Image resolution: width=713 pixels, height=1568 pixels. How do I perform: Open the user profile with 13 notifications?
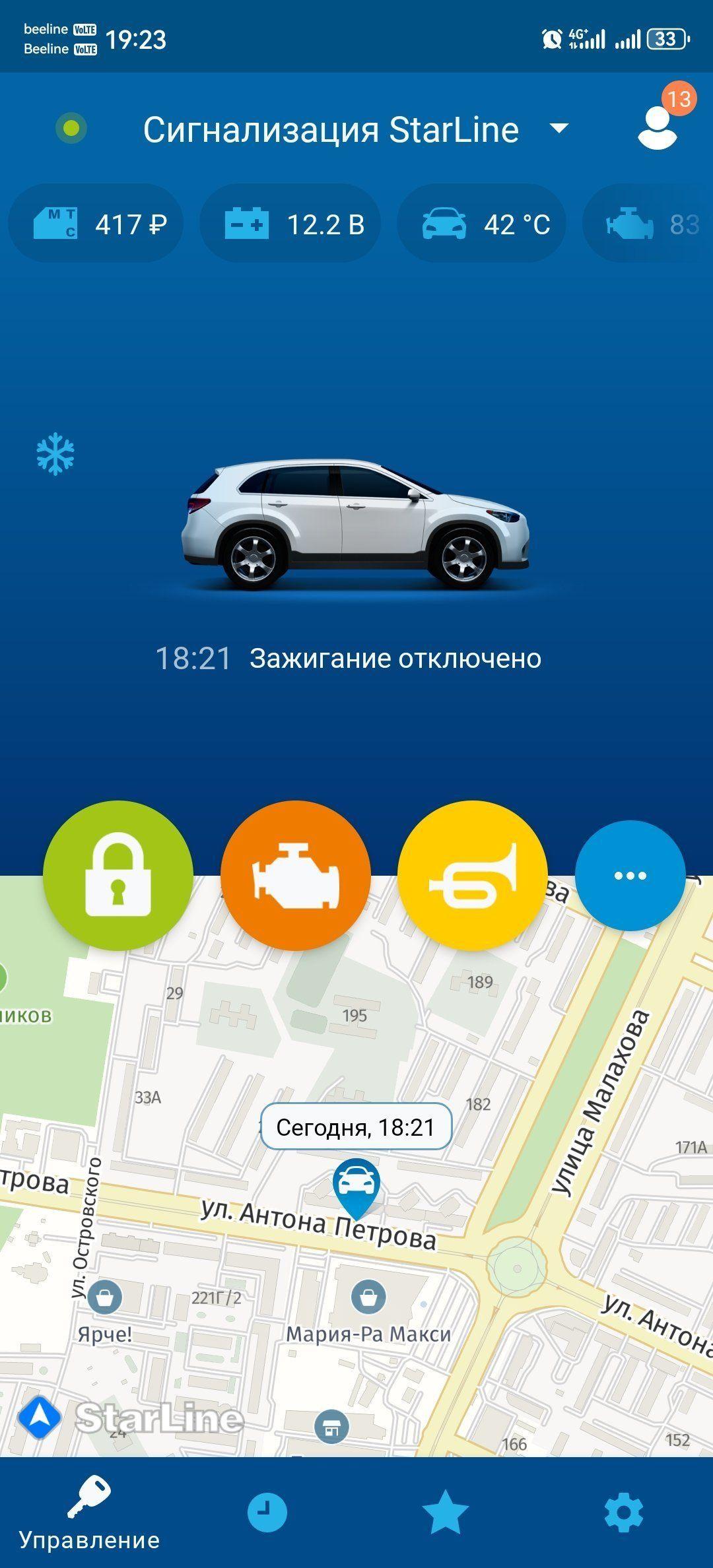[659, 123]
